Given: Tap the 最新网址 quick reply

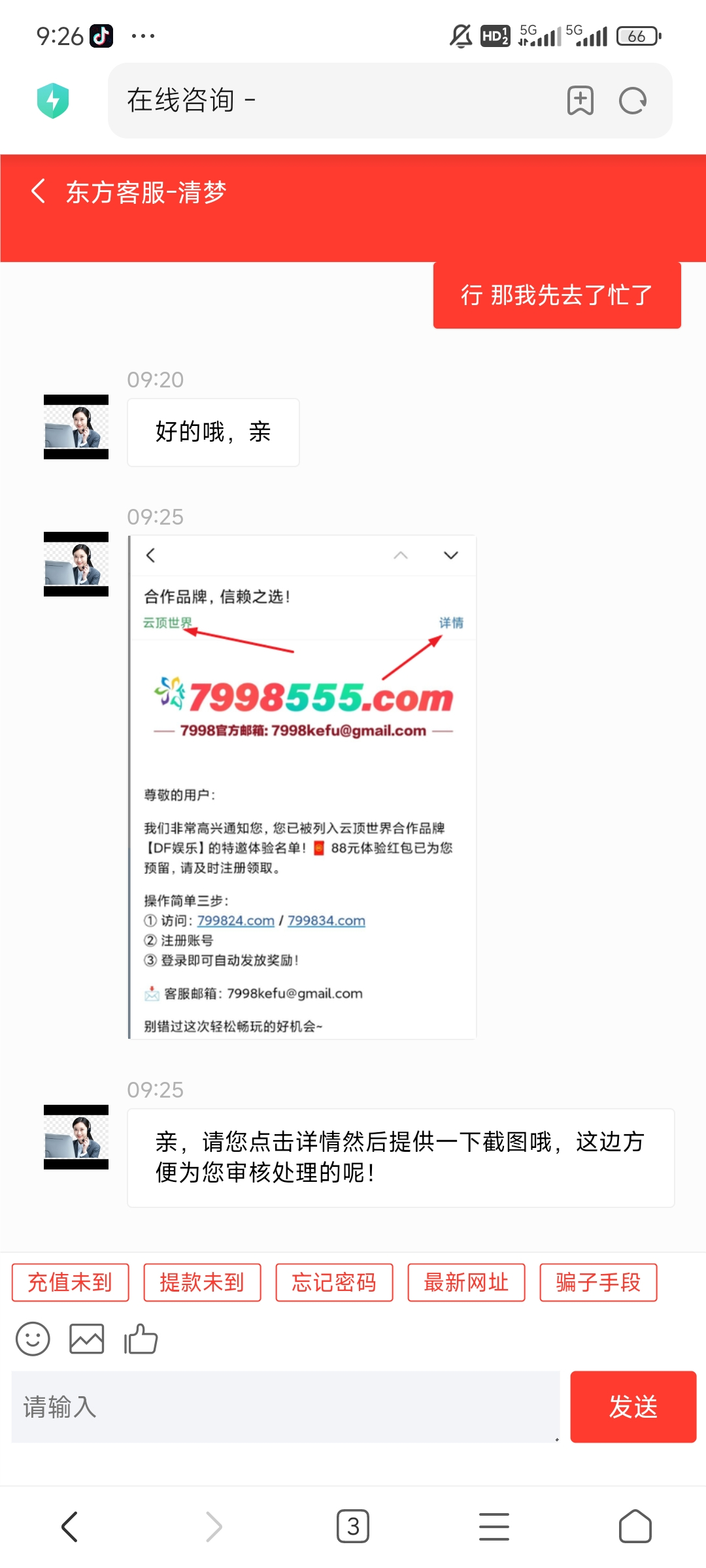Looking at the screenshot, I should pos(466,1282).
